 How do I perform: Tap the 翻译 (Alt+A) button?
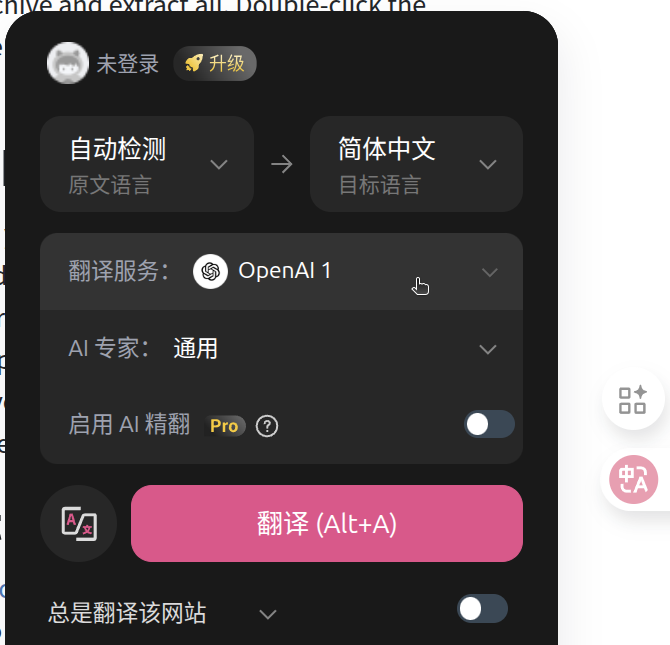[x=326, y=524]
